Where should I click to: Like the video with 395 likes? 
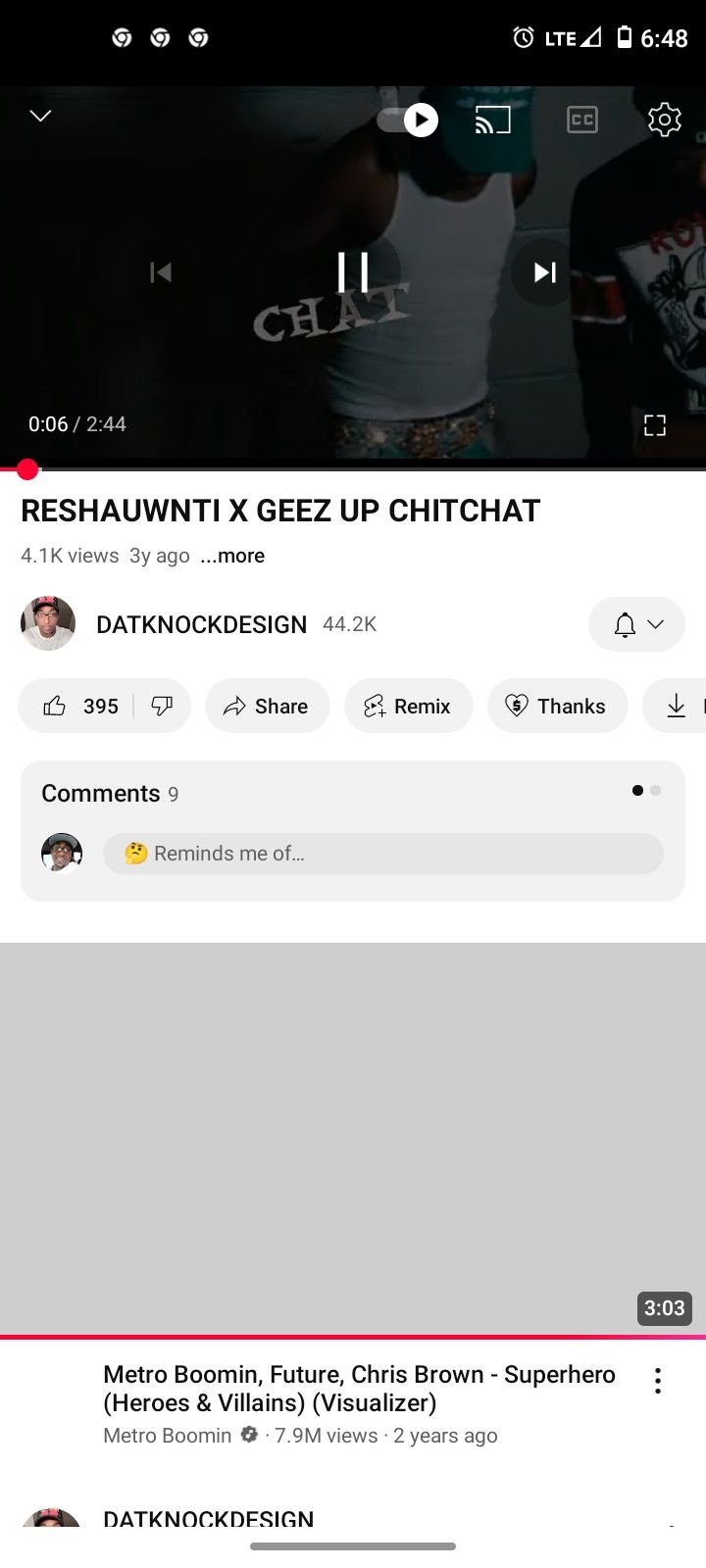pos(78,707)
